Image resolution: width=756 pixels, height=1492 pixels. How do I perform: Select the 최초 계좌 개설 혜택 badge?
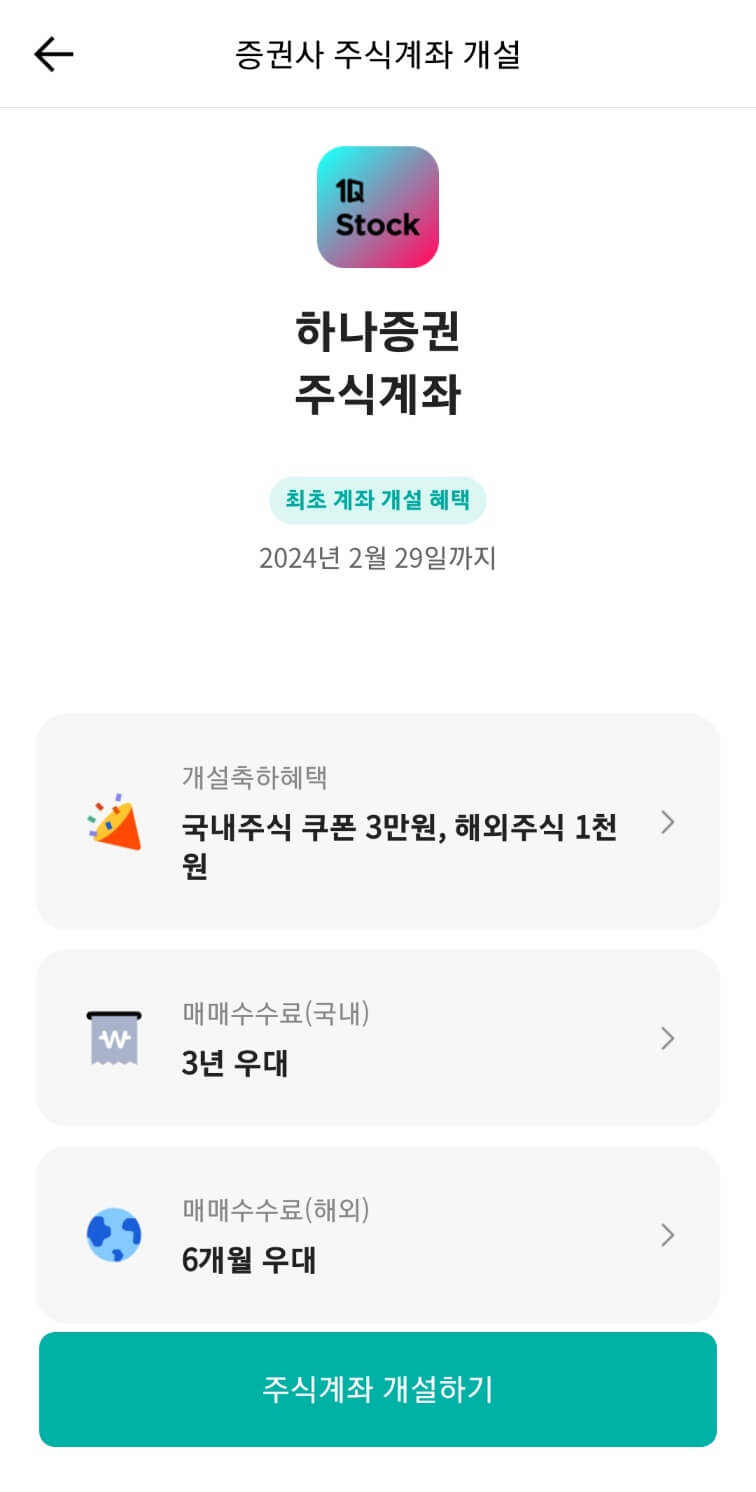pos(377,499)
